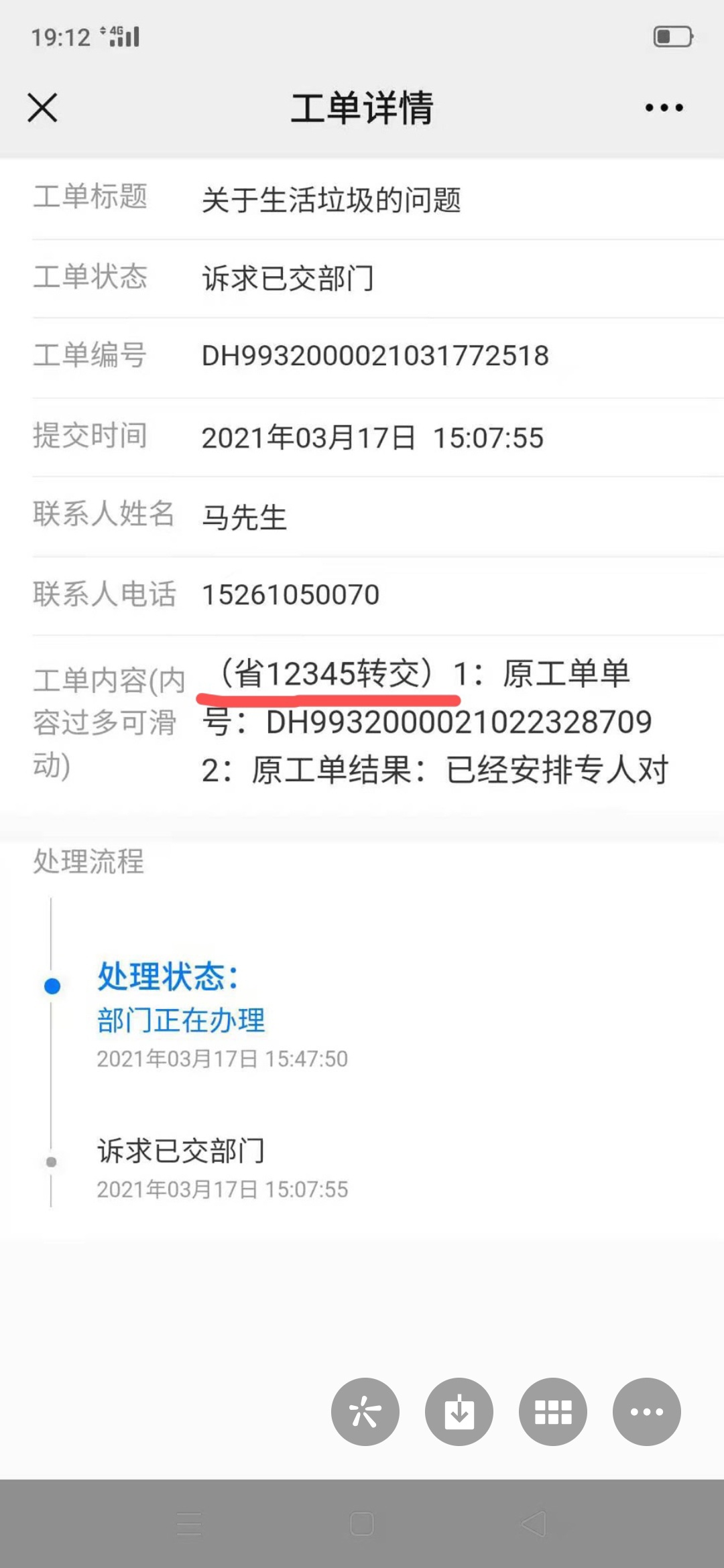Go back with the system back button
This screenshot has height=1568, width=724.
point(534,1524)
